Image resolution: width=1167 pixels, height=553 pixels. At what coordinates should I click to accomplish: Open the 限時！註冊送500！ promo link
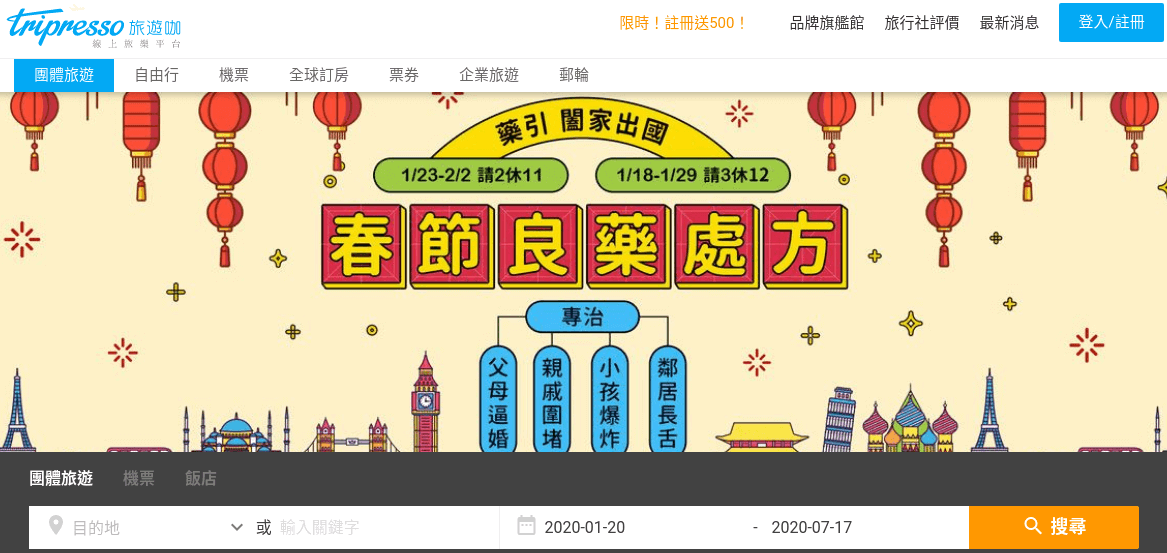(683, 23)
